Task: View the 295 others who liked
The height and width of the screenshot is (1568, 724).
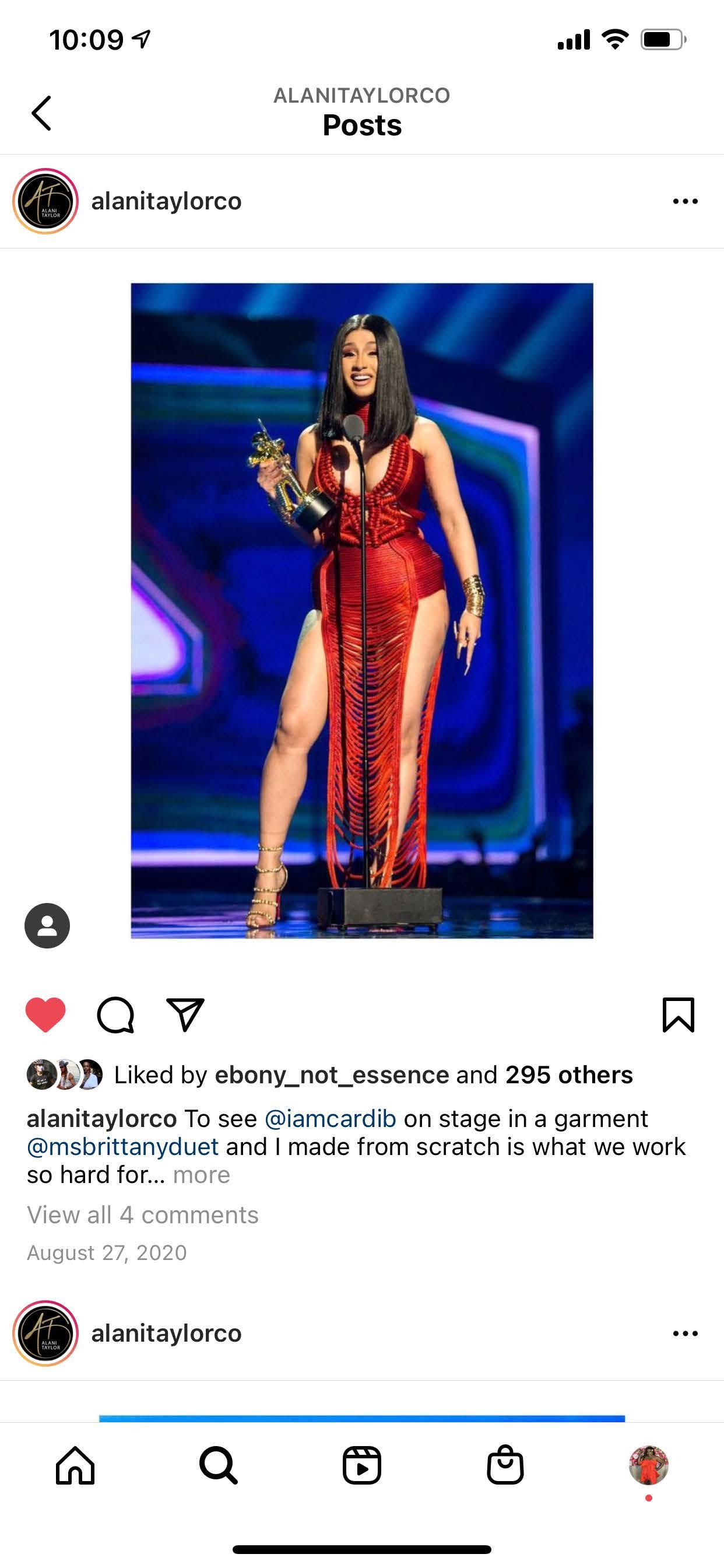Action: pyautogui.click(x=569, y=1075)
